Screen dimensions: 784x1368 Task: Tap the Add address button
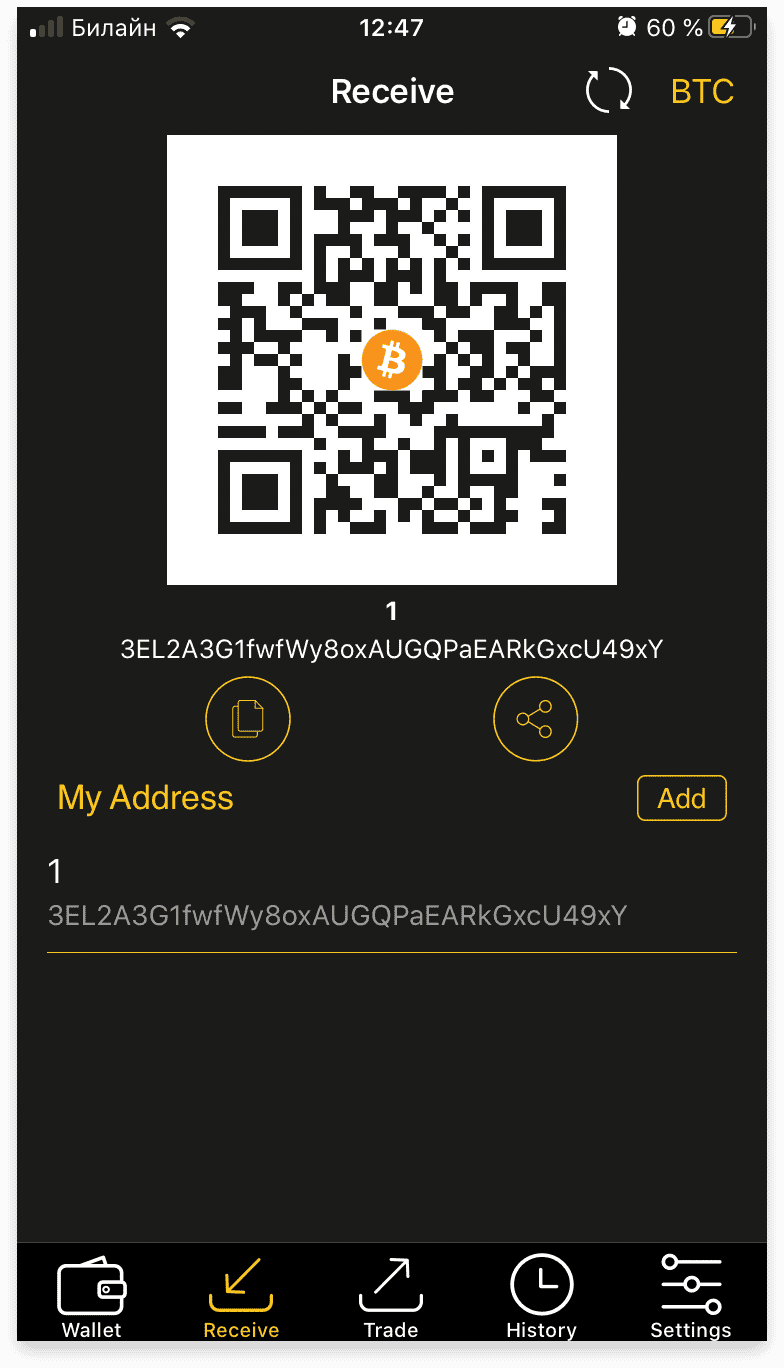pyautogui.click(x=682, y=798)
